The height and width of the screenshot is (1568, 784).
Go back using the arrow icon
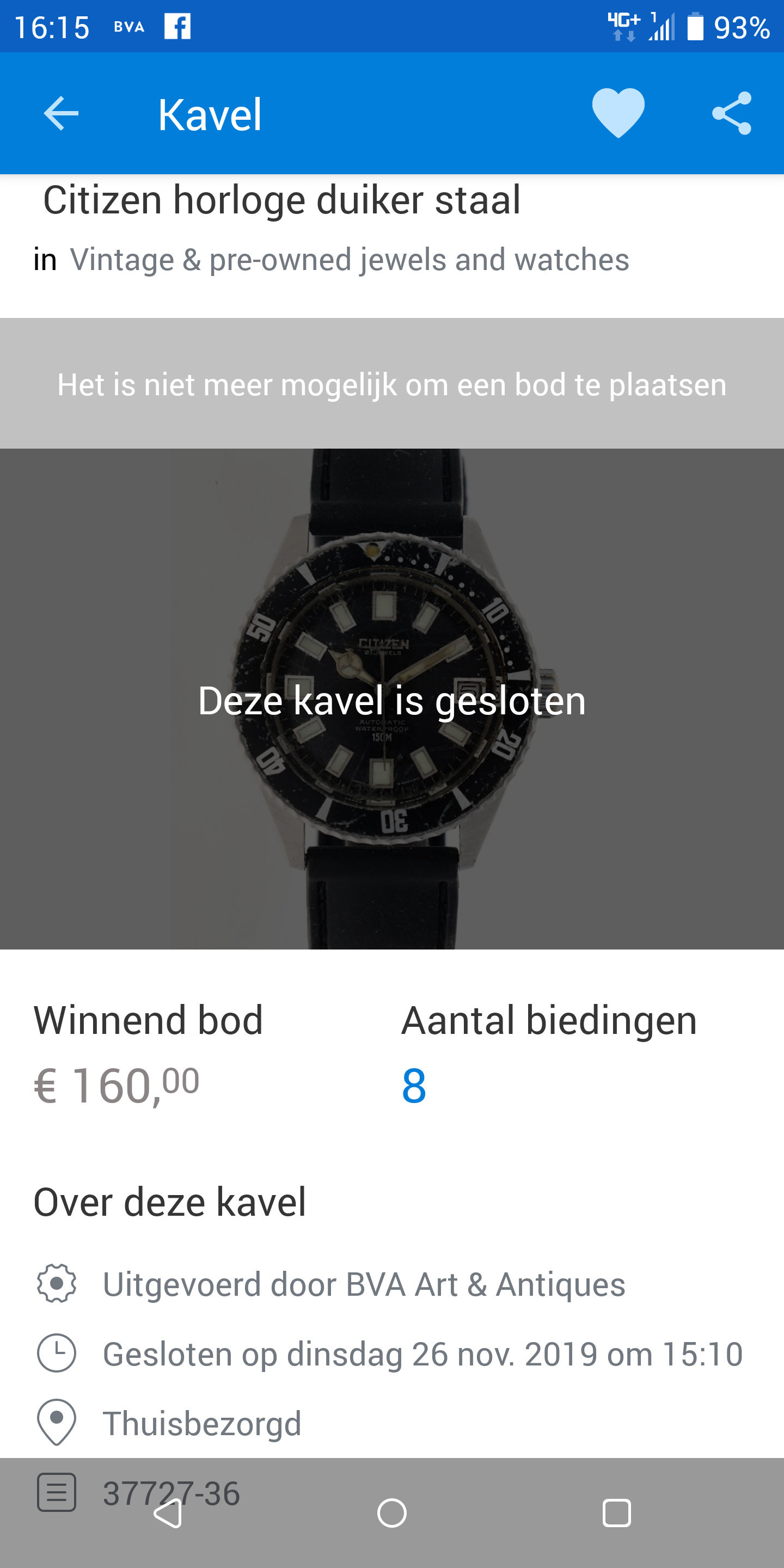coord(61,113)
